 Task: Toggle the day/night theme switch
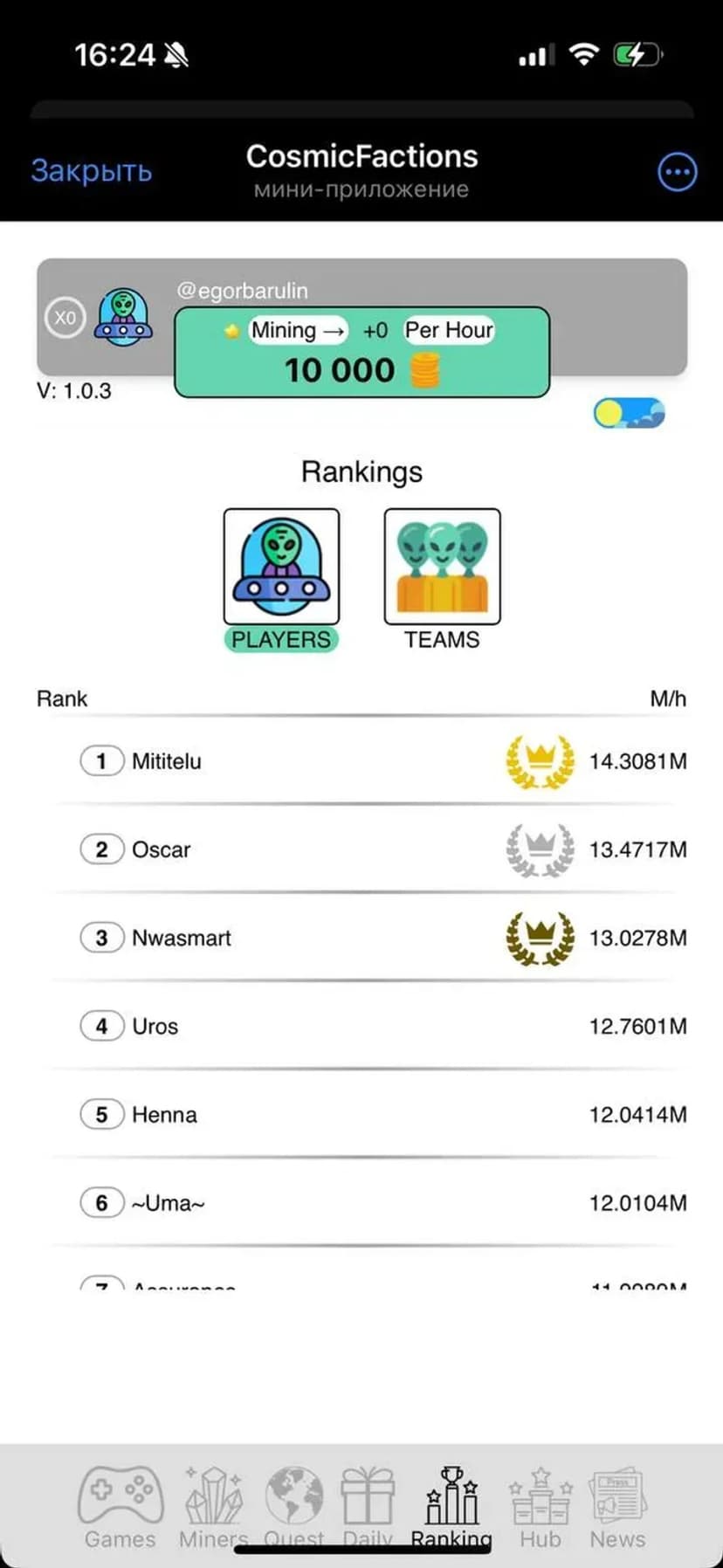tap(629, 413)
